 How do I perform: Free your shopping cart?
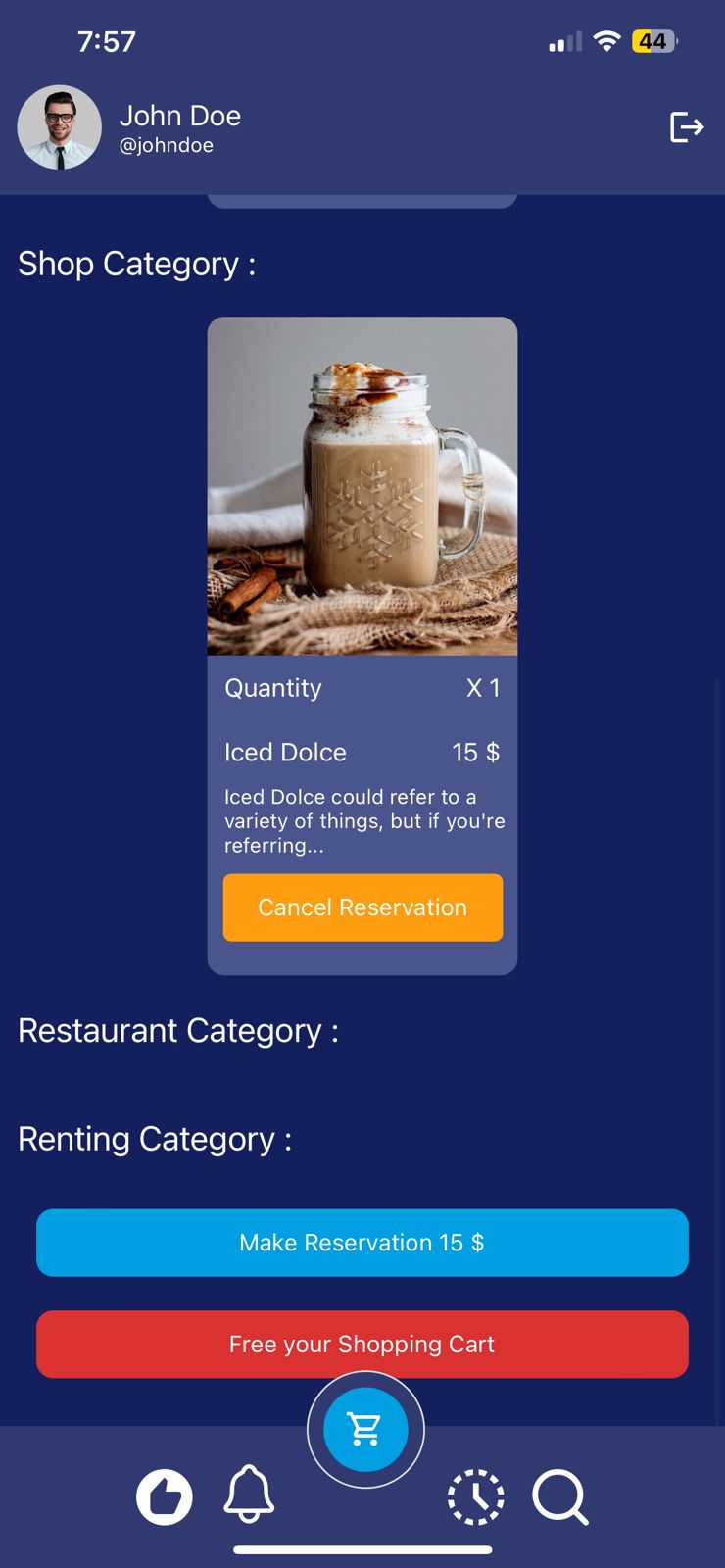362,1345
